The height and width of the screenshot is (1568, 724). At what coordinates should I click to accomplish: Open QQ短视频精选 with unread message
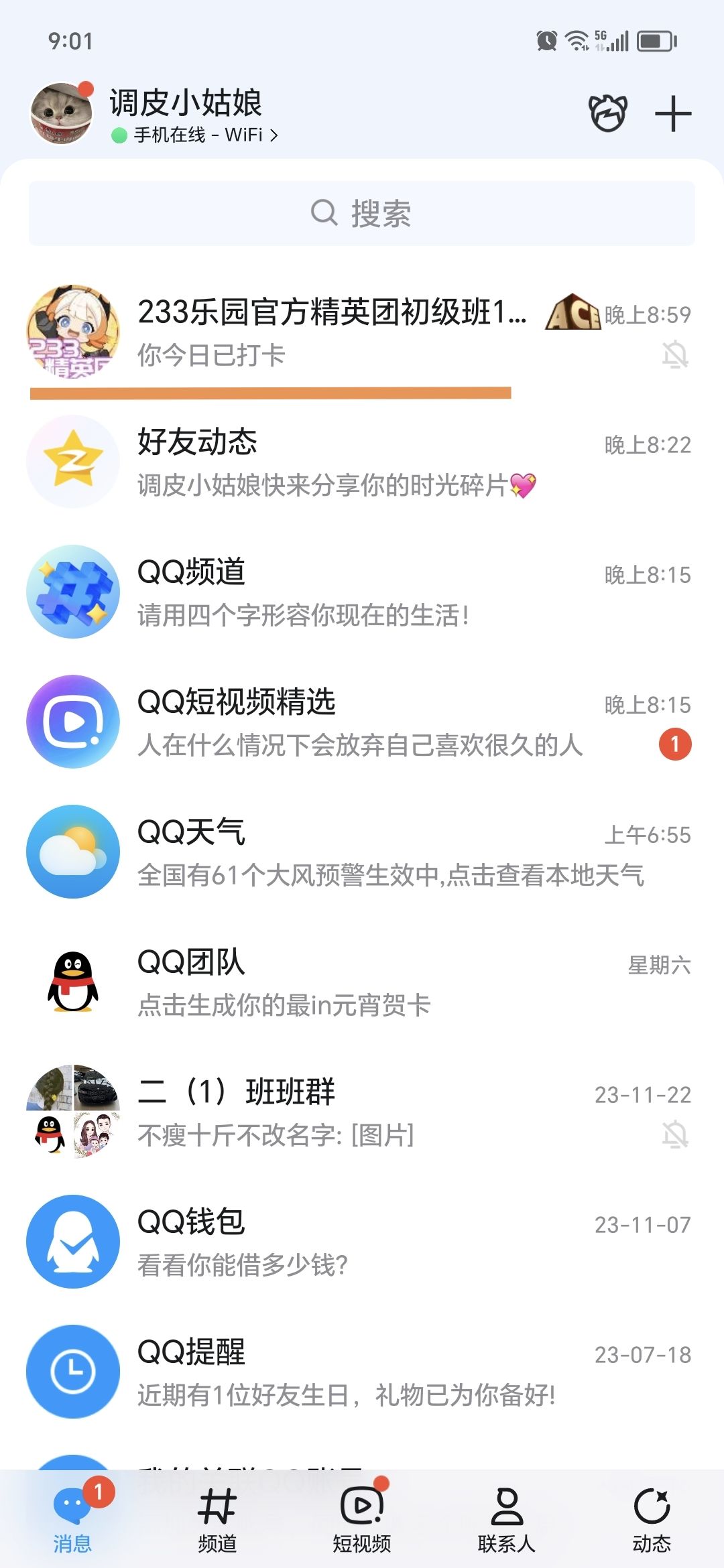(362, 722)
